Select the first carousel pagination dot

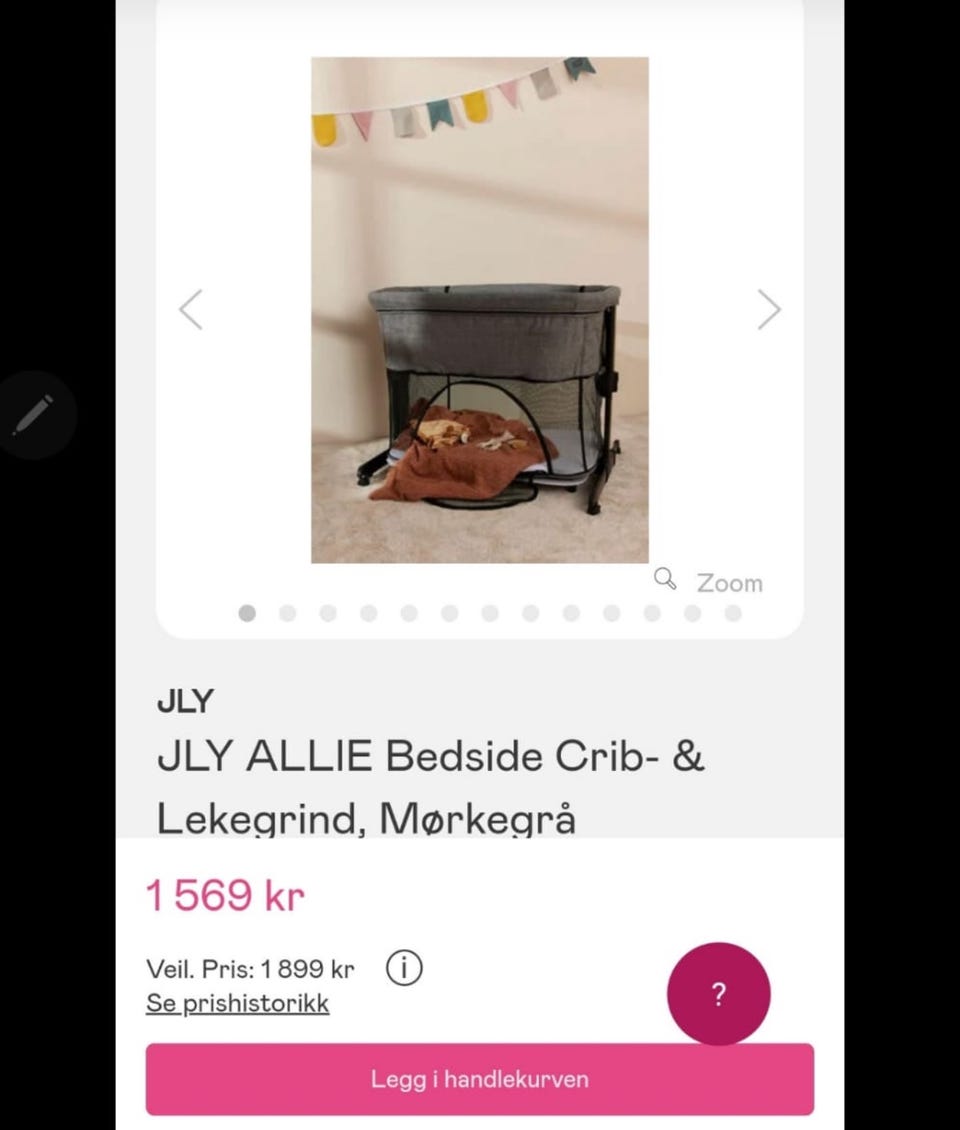tap(247, 612)
